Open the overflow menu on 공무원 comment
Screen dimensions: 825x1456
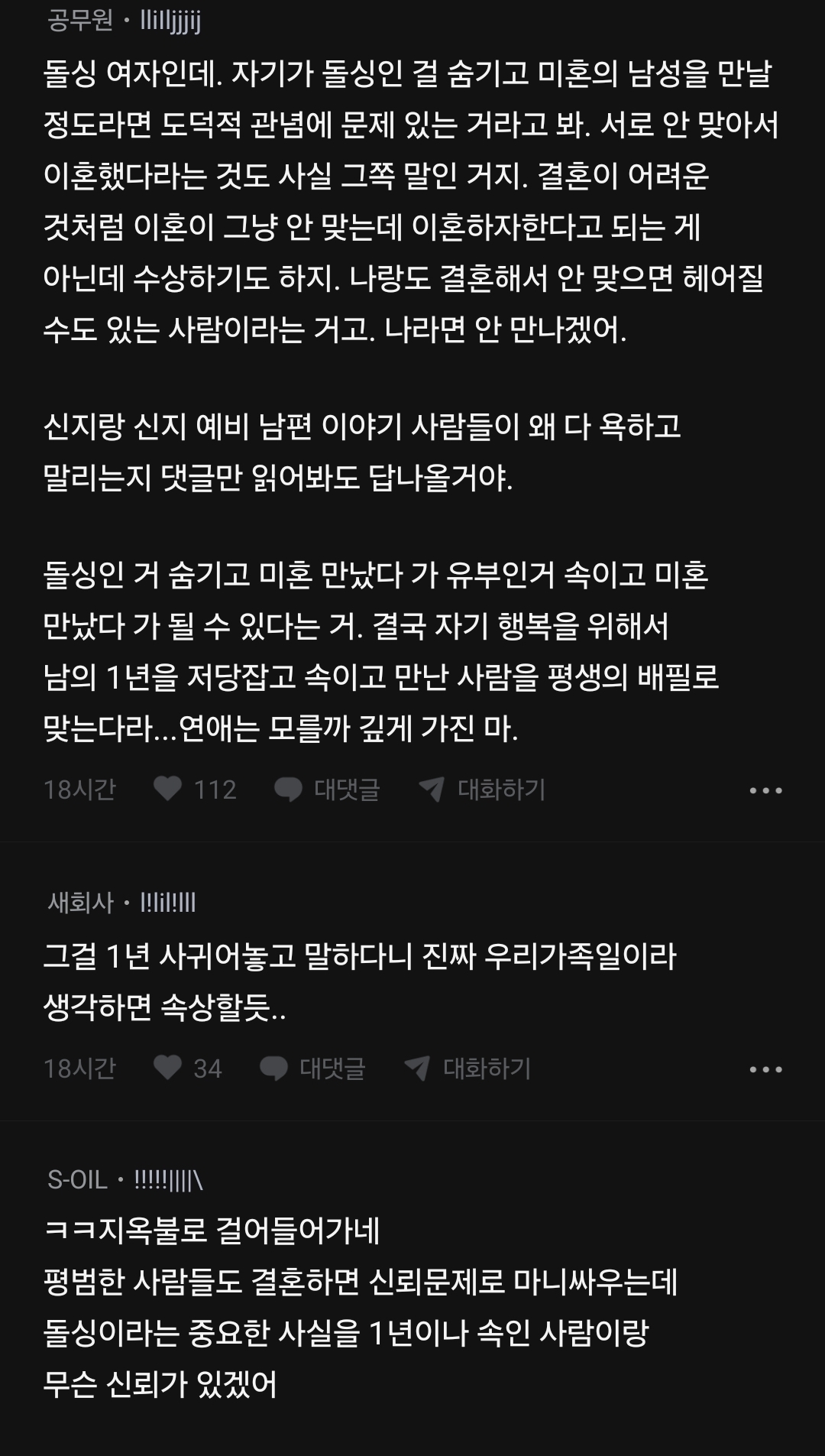(765, 790)
